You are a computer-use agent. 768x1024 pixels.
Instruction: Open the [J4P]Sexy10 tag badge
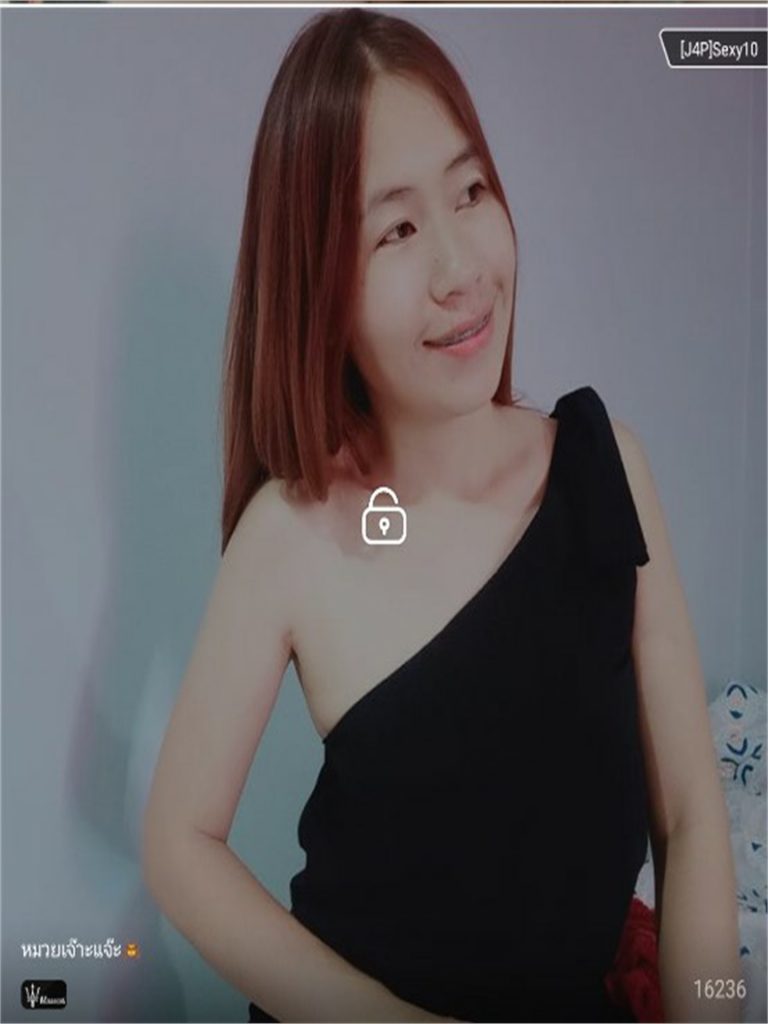[x=713, y=49]
